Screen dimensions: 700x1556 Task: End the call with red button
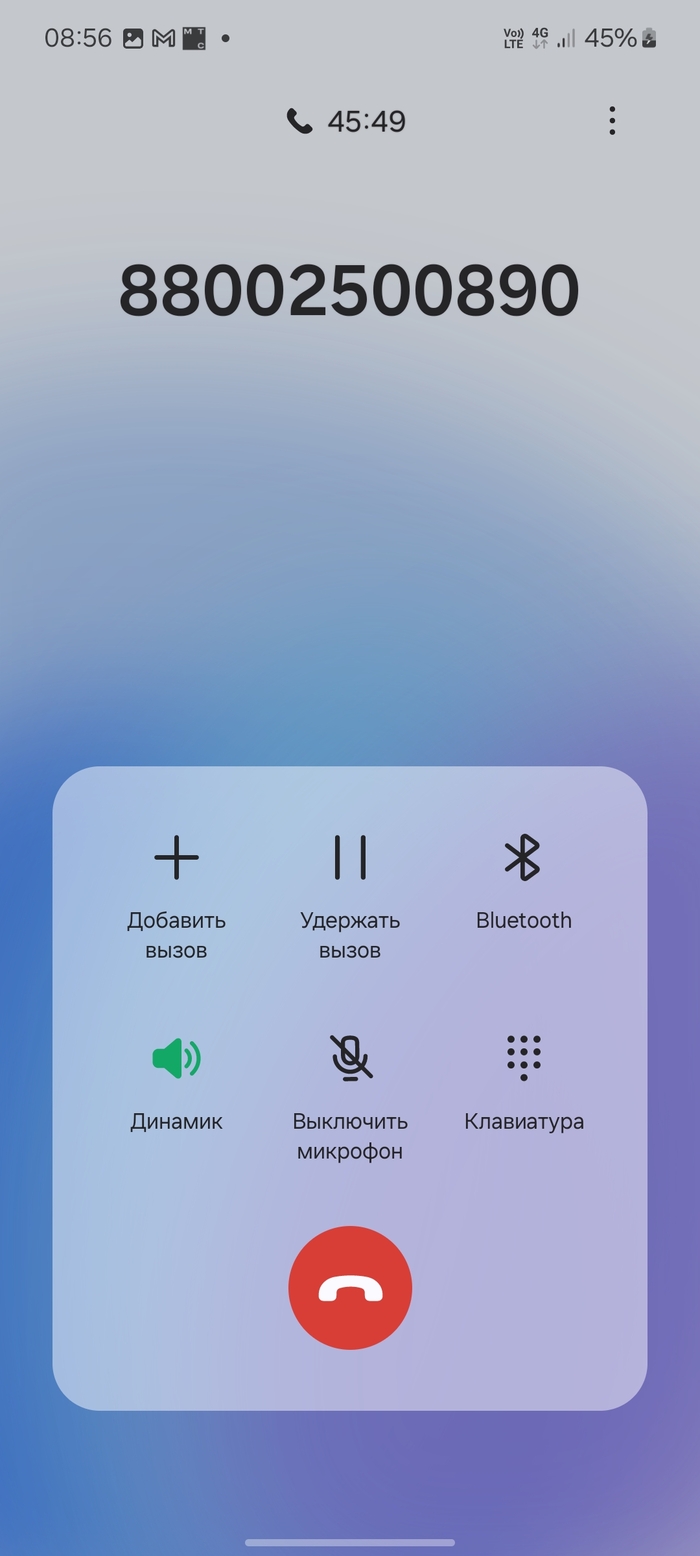350,1288
